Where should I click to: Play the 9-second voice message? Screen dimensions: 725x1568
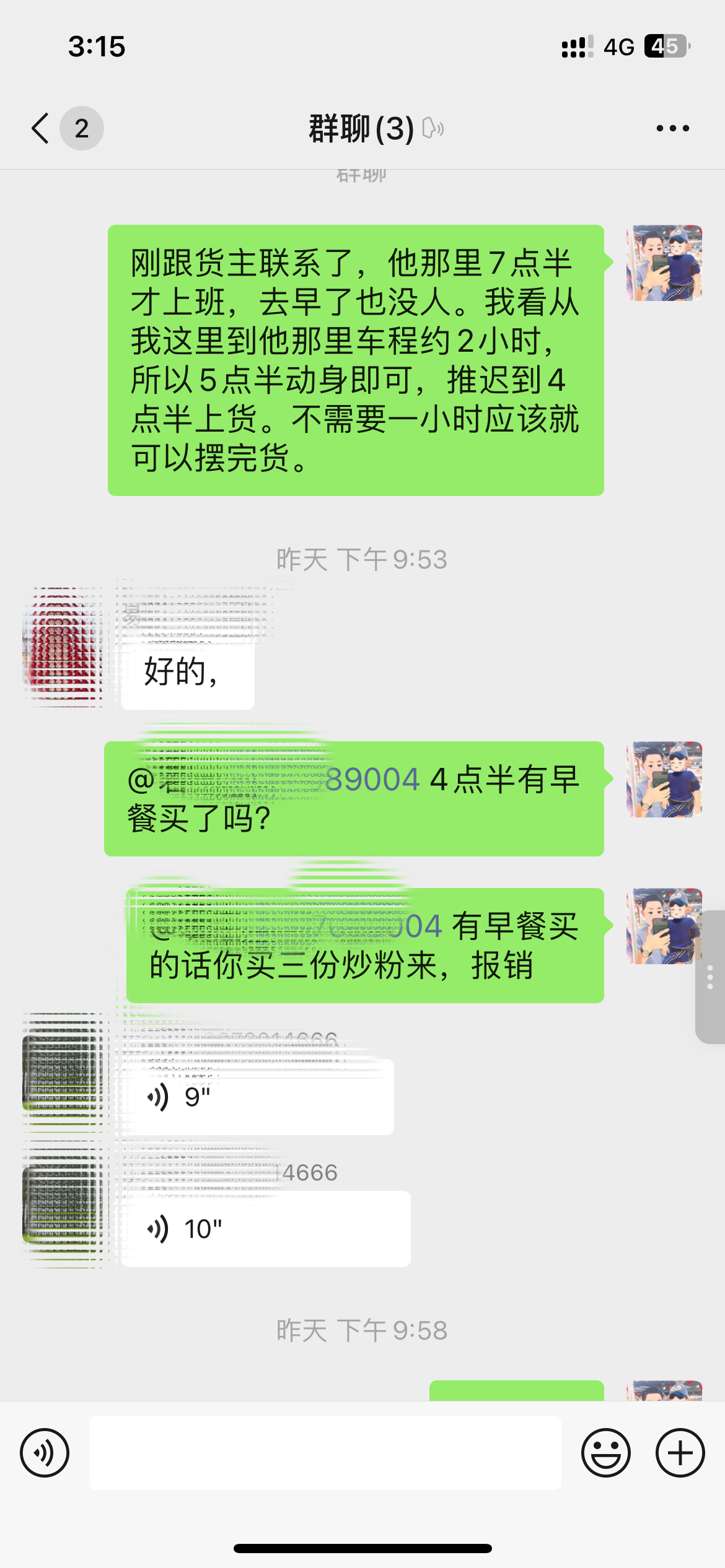pos(257,1097)
